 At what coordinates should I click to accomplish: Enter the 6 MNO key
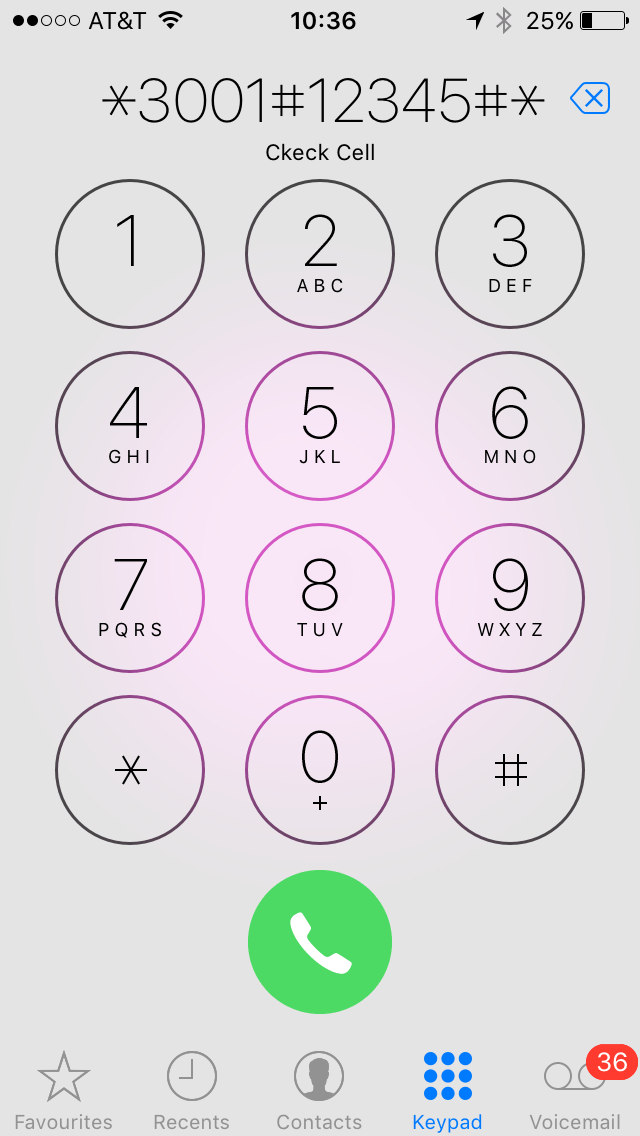(510, 427)
